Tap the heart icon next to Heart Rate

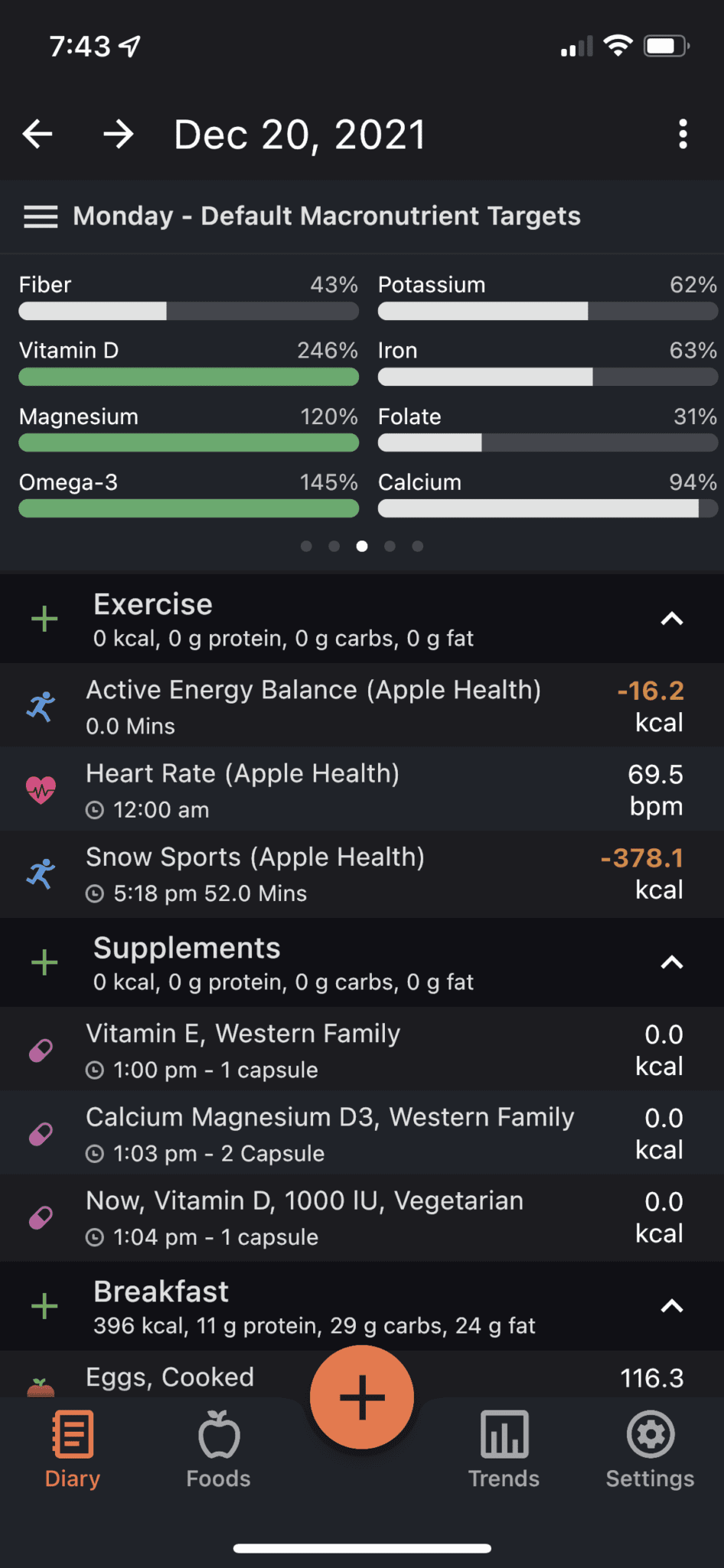[x=41, y=789]
